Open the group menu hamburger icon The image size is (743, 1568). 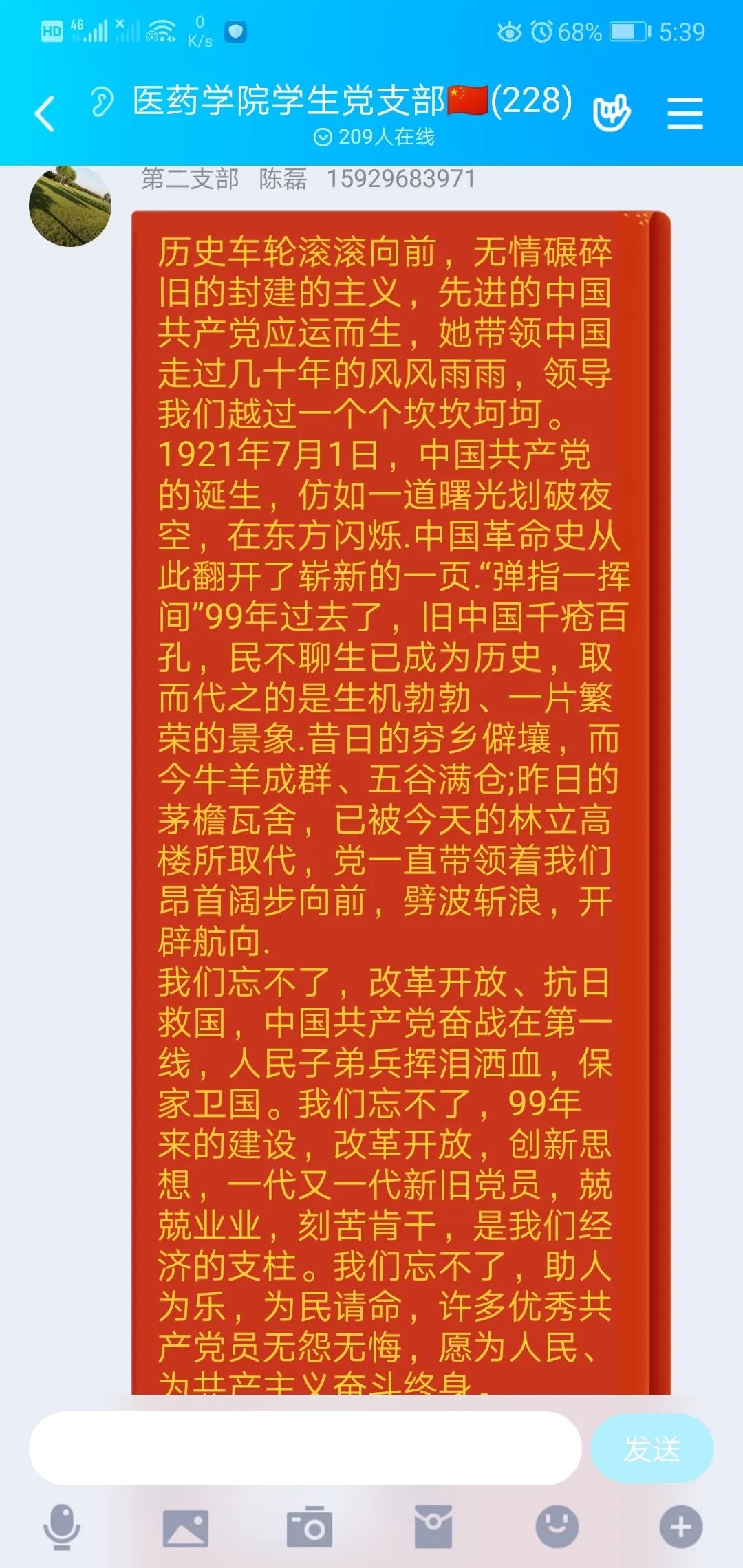coord(685,113)
